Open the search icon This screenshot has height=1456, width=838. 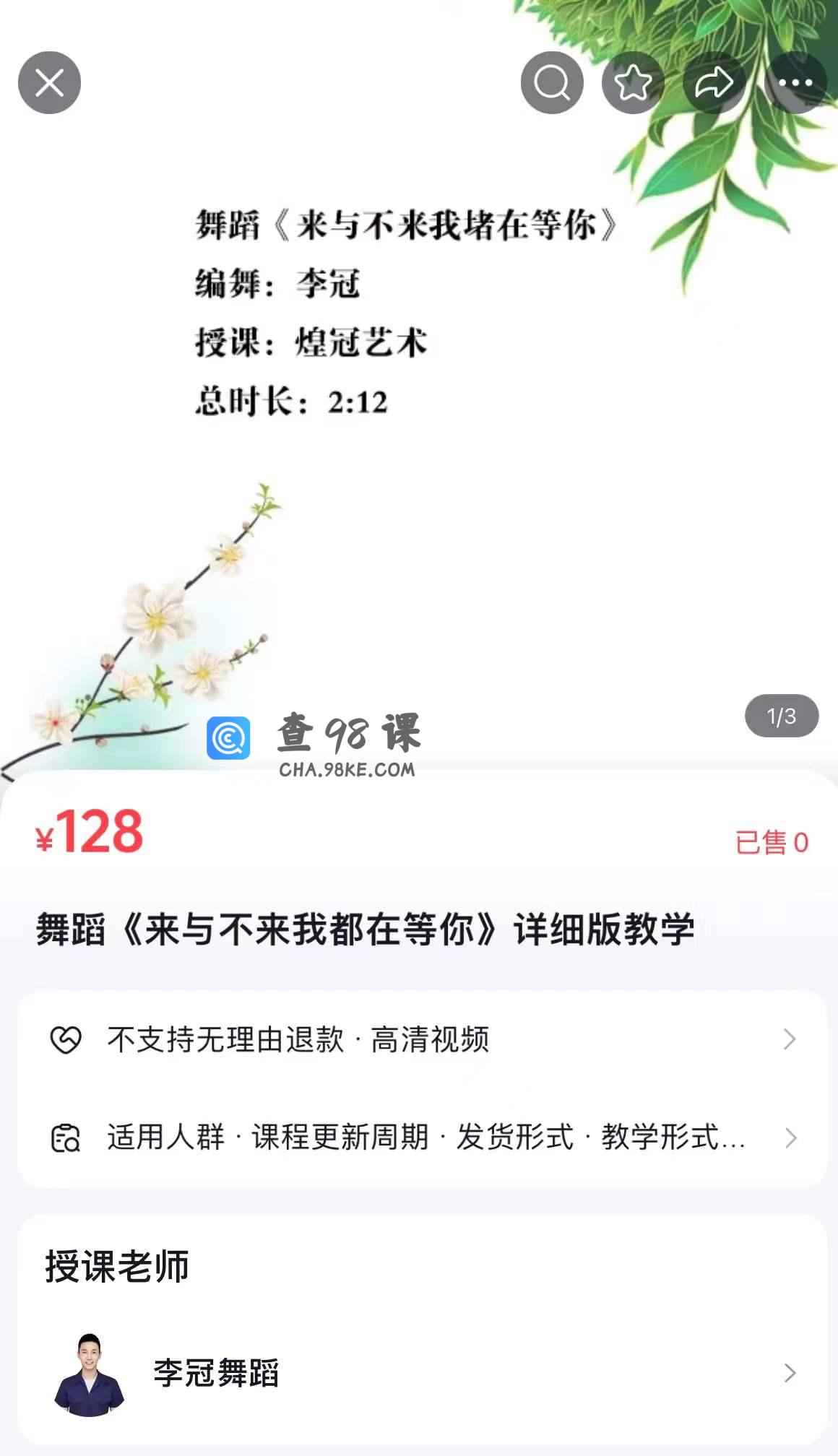click(x=552, y=82)
